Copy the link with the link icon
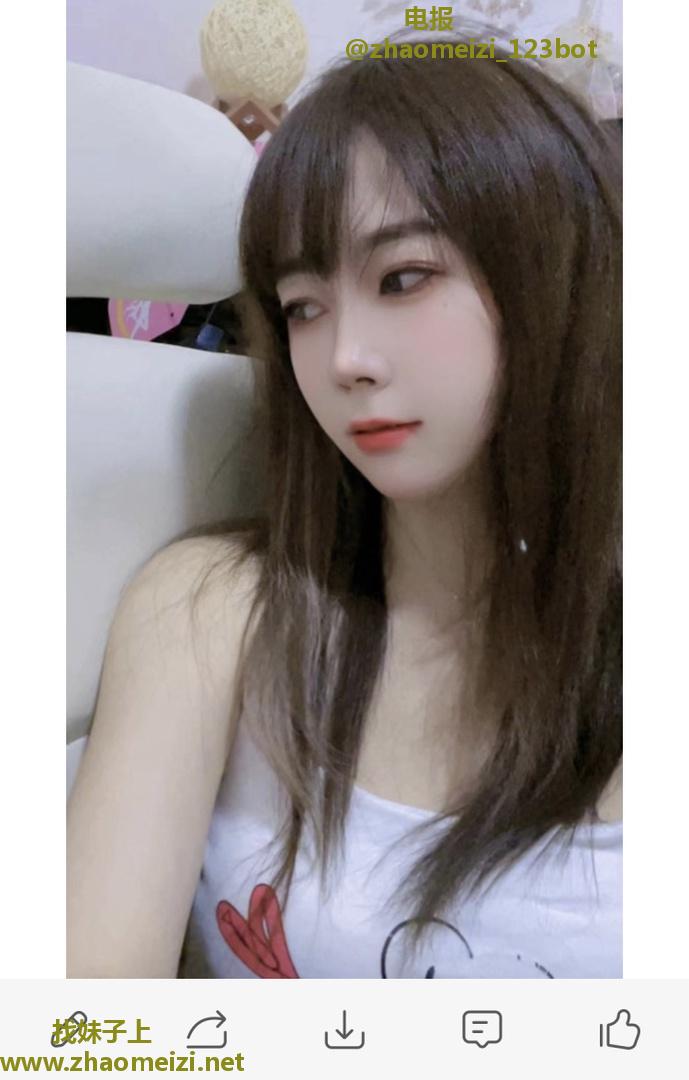The image size is (689, 1080). pos(70,1029)
